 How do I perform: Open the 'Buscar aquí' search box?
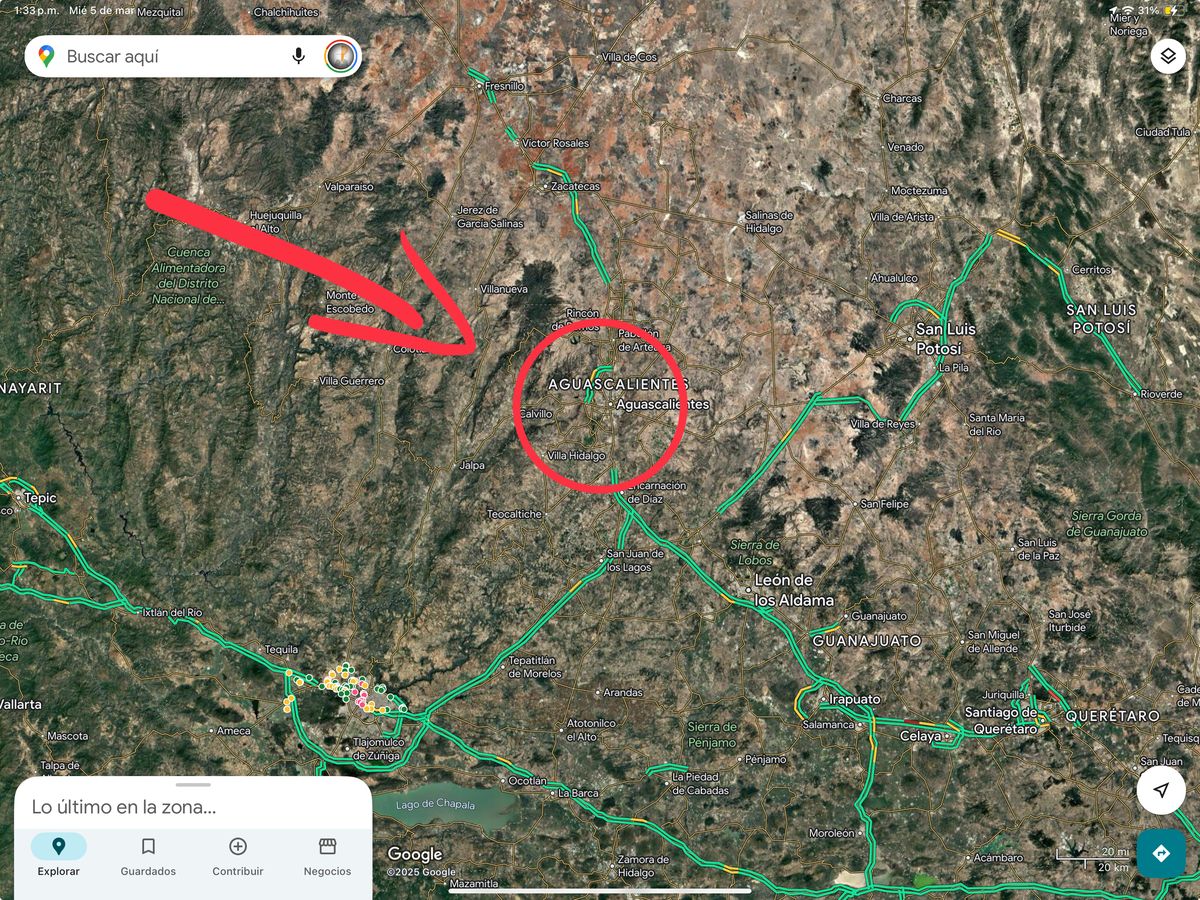[x=170, y=57]
